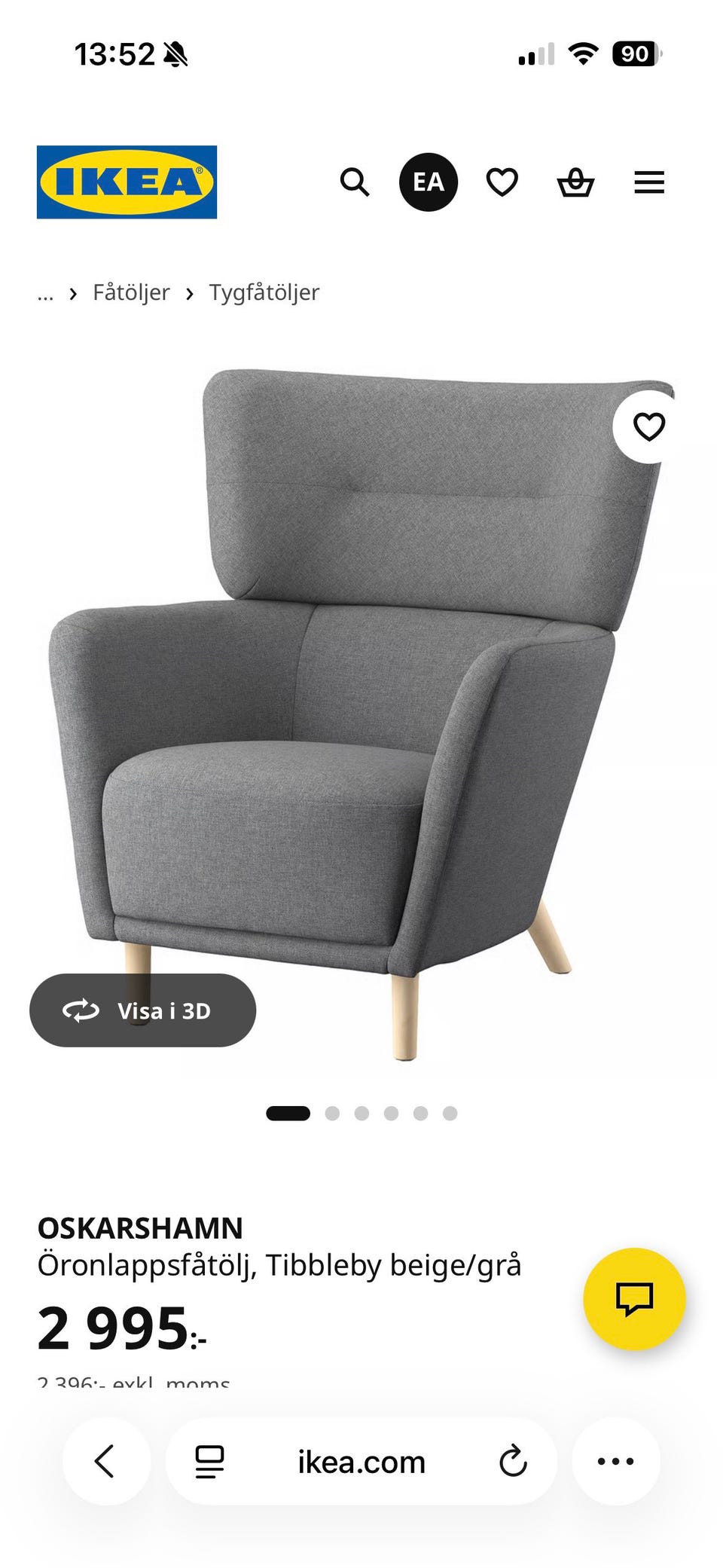723x1568 pixels.
Task: Open the search function
Action: (354, 182)
